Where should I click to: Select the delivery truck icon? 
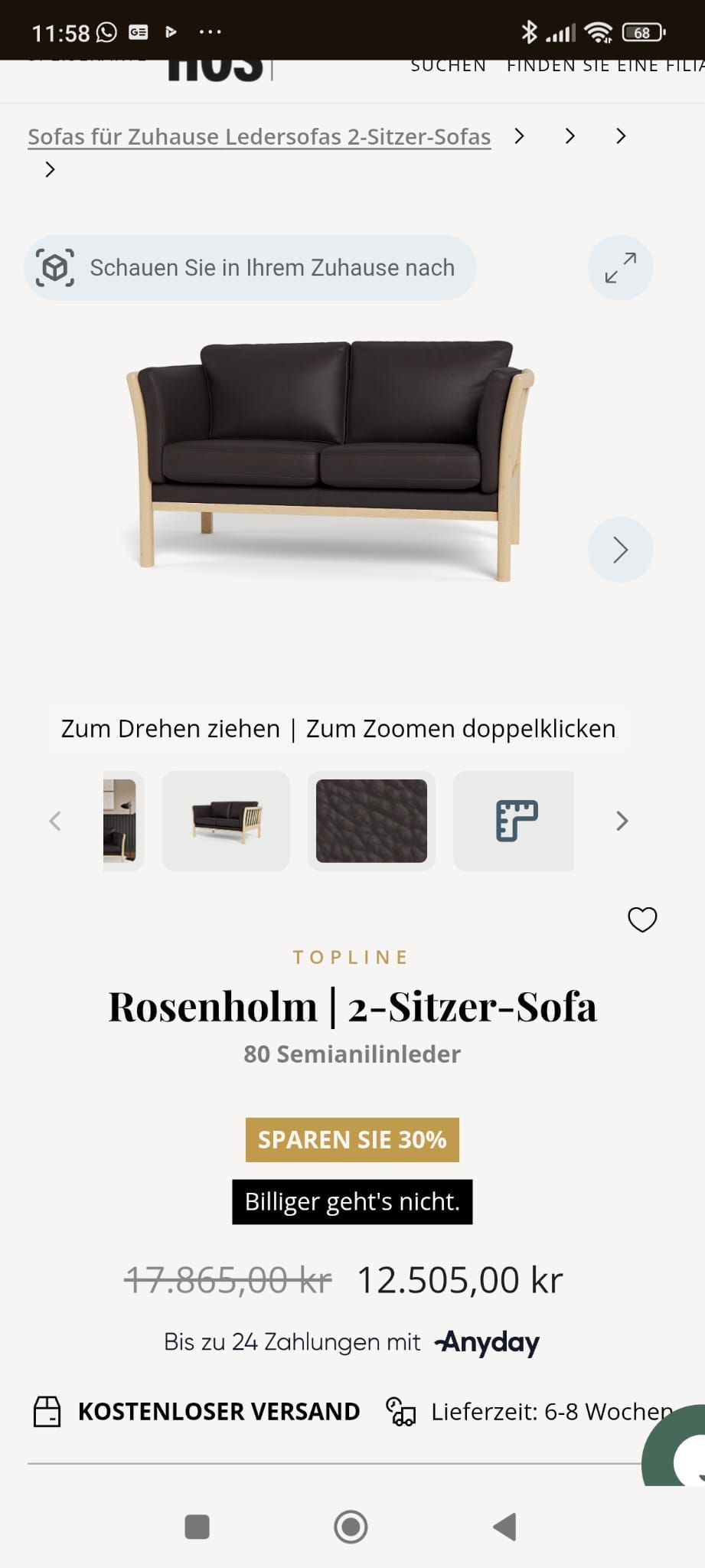pos(400,1411)
